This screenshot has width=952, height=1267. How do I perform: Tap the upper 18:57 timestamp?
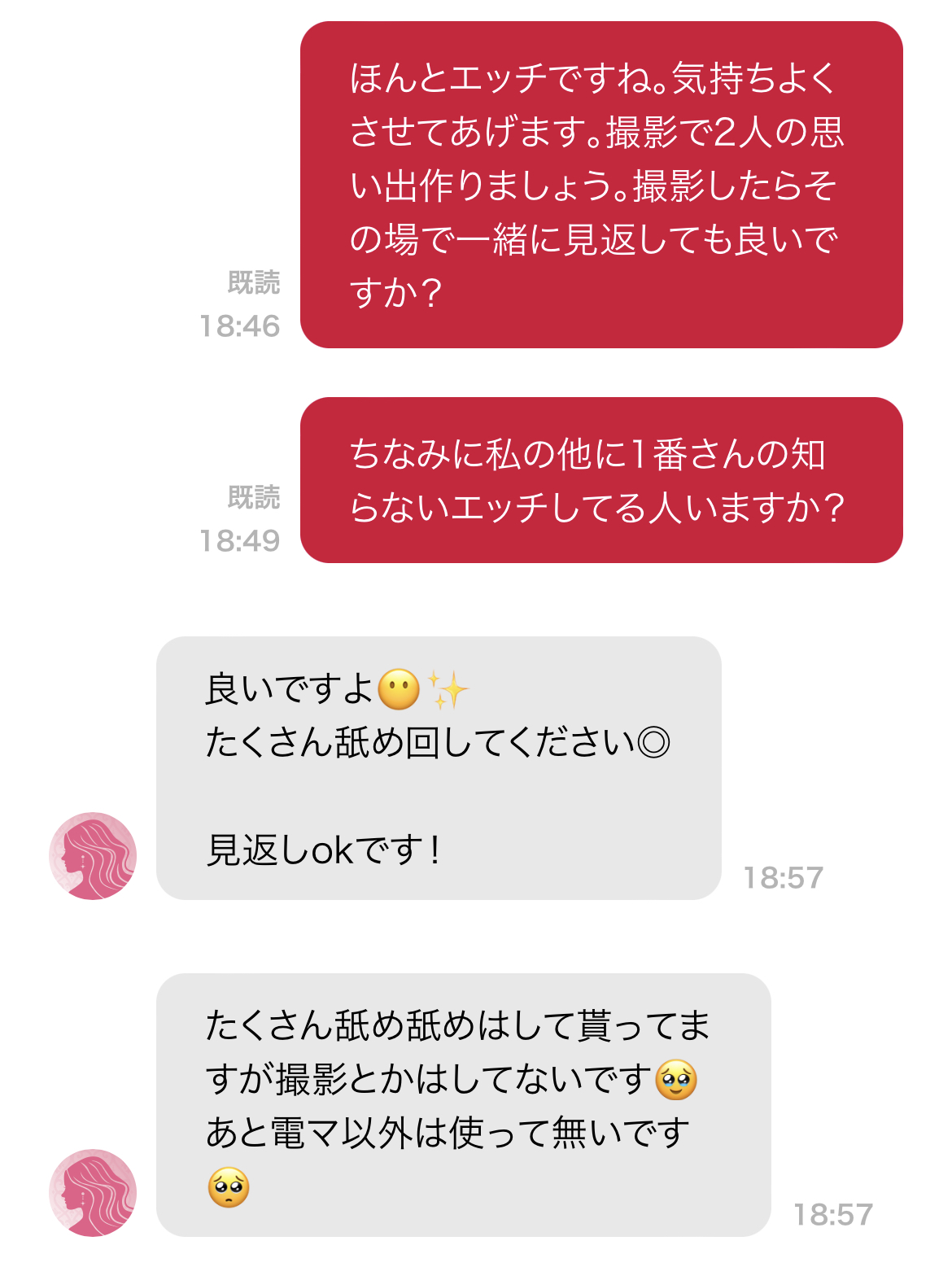[x=782, y=878]
